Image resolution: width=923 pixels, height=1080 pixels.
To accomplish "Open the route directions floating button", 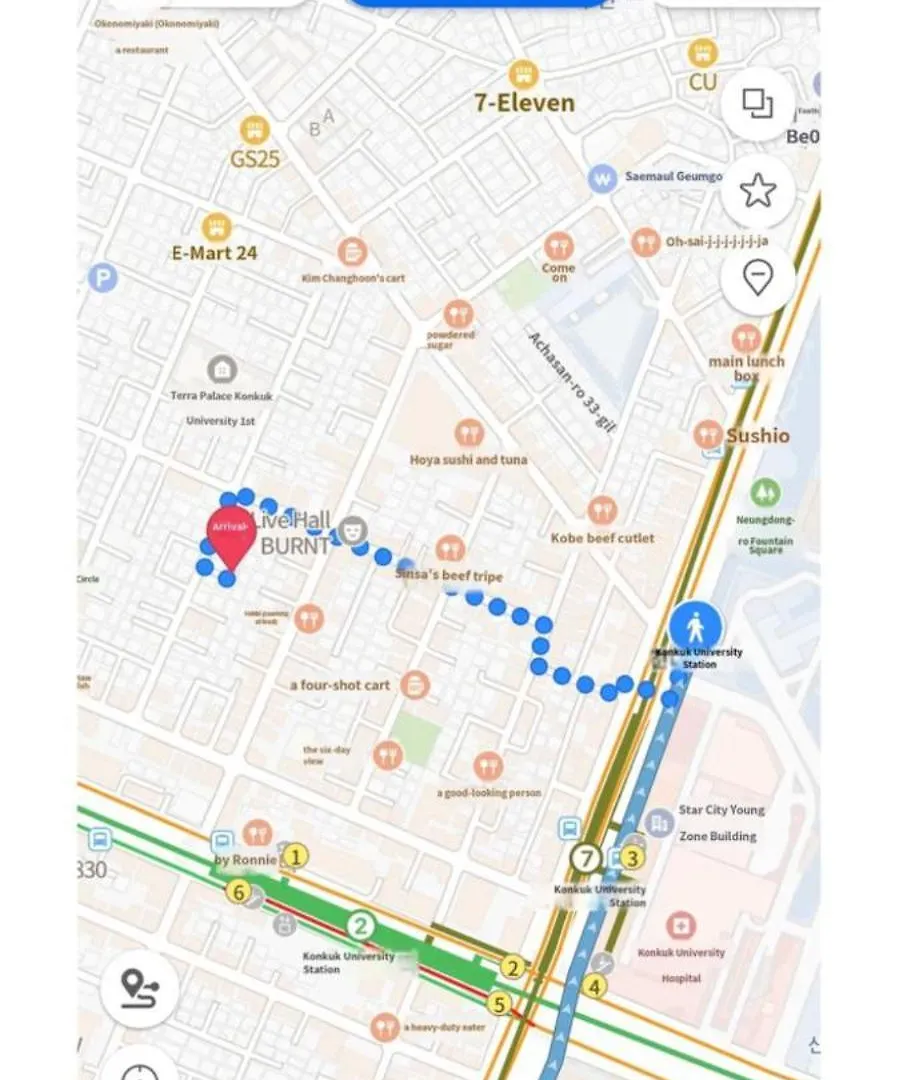I will coord(140,988).
